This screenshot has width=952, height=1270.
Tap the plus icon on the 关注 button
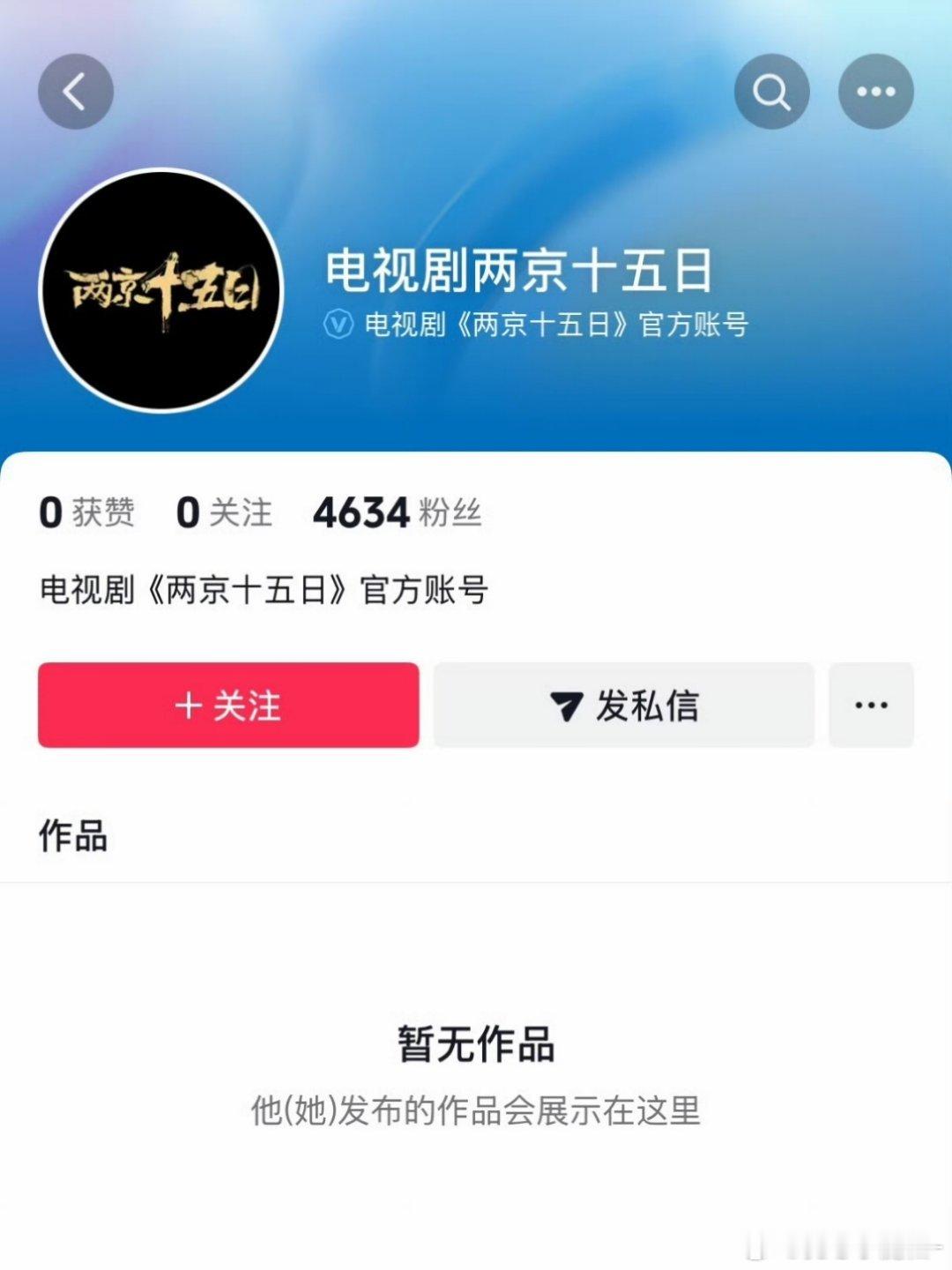tap(188, 705)
